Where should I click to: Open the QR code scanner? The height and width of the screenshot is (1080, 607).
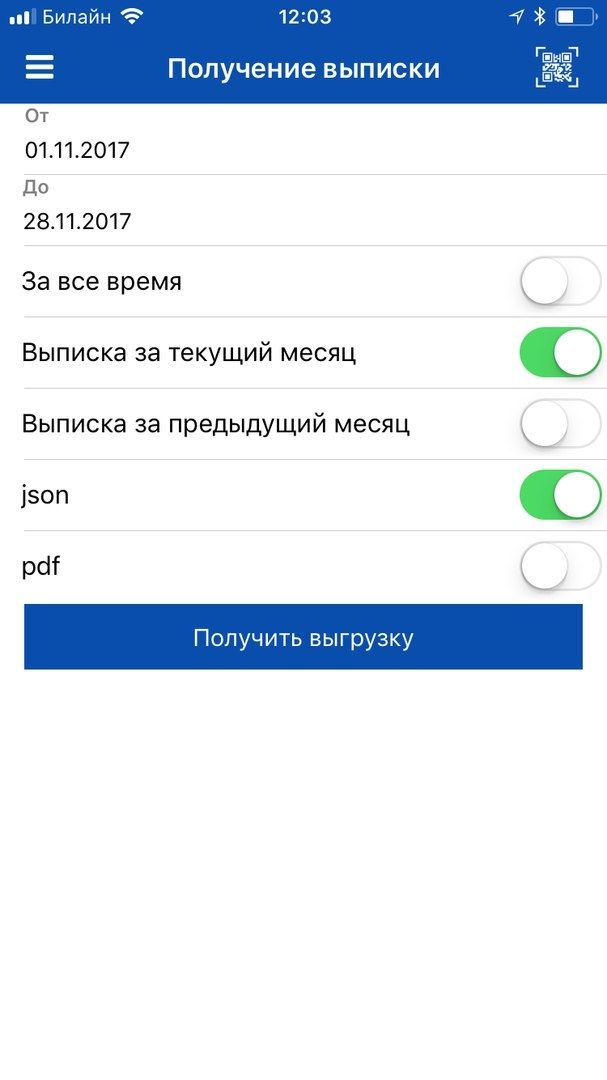557,68
